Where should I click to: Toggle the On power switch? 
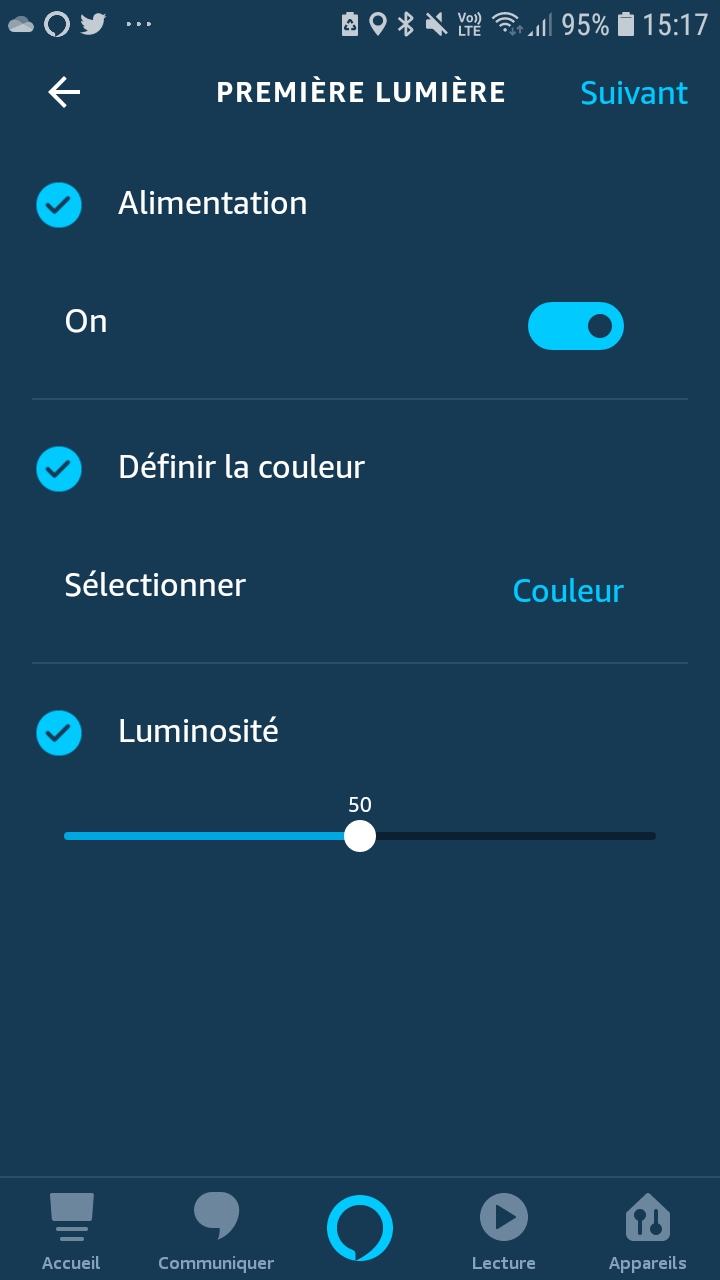[576, 326]
